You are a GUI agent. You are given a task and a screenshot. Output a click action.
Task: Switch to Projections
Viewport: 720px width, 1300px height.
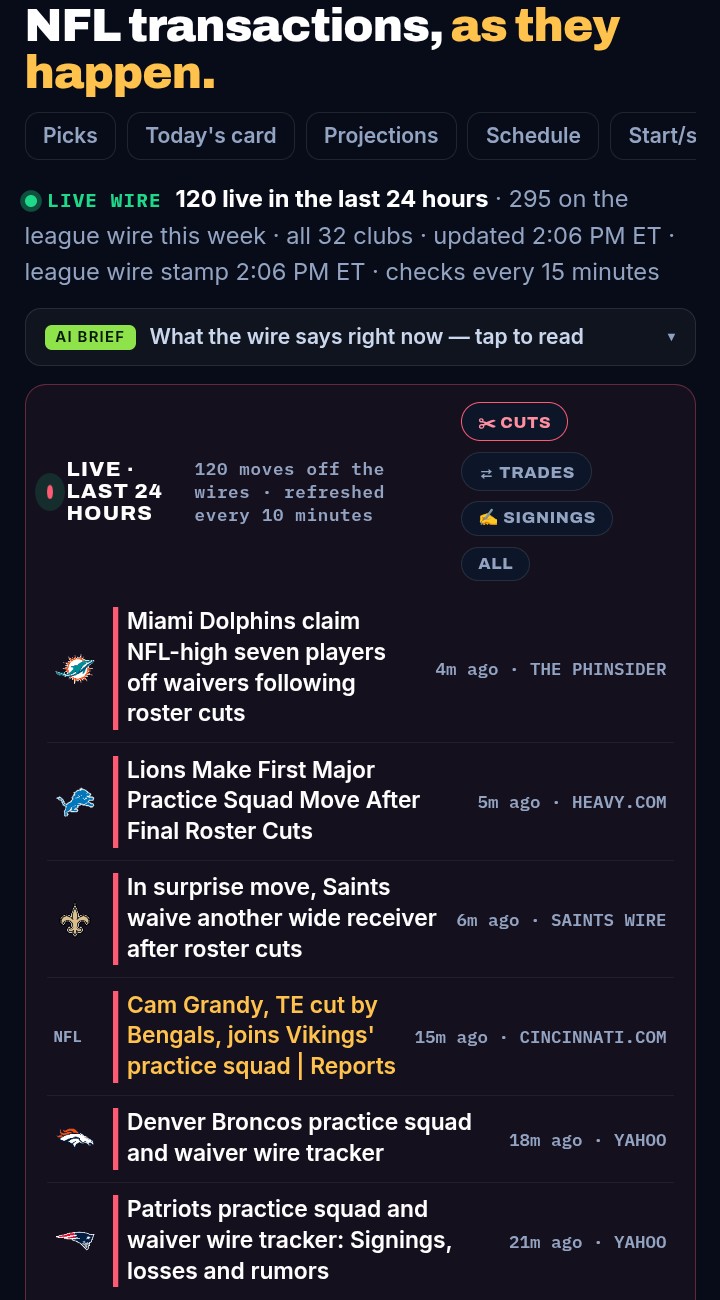coord(381,136)
